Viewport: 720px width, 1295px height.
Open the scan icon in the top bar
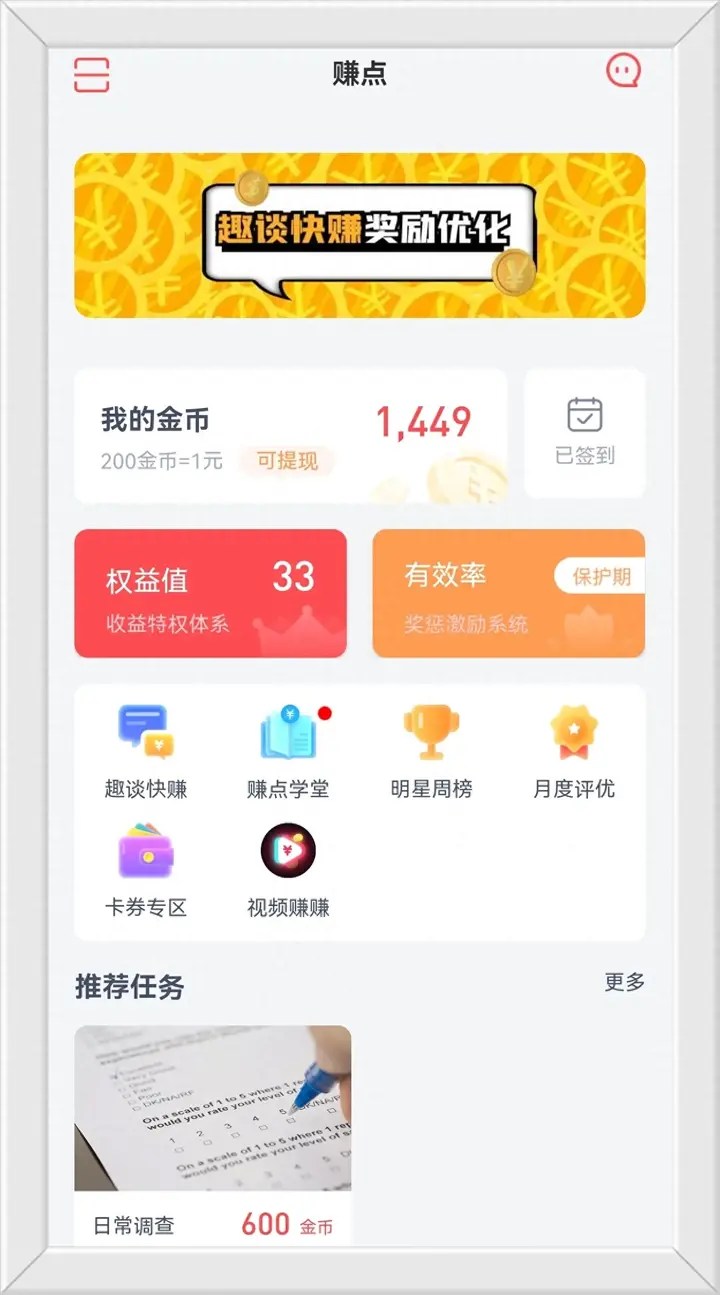pyautogui.click(x=92, y=74)
